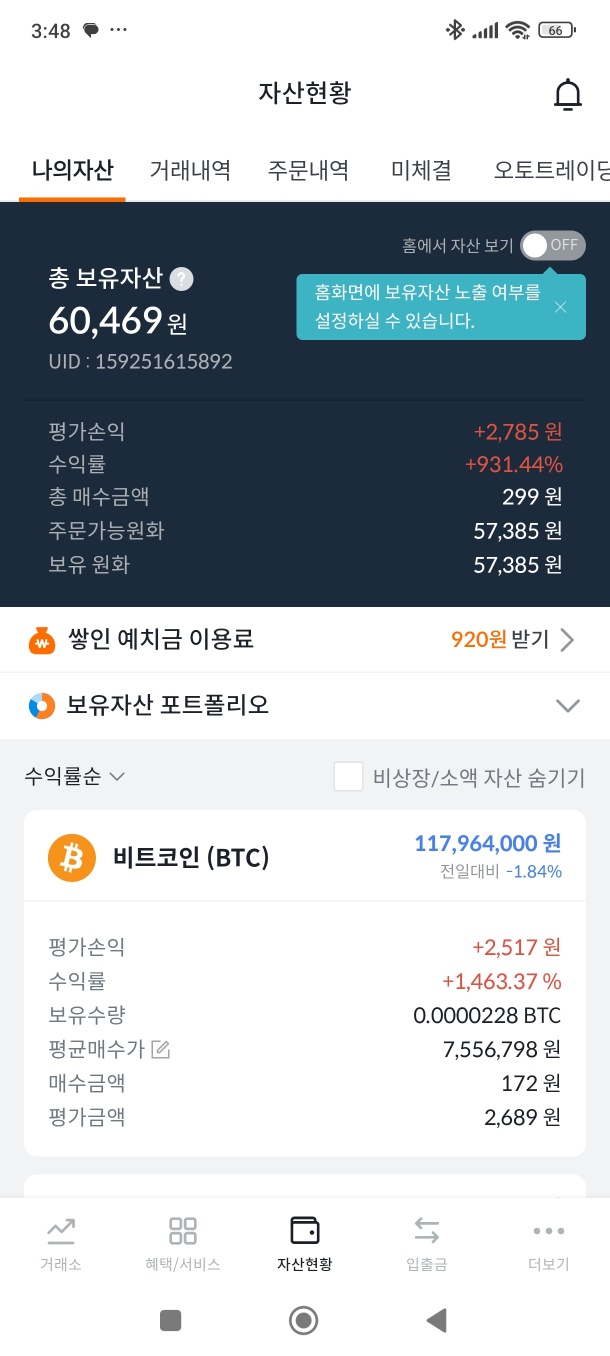Open the 오토트레이딩 tab

(x=551, y=170)
